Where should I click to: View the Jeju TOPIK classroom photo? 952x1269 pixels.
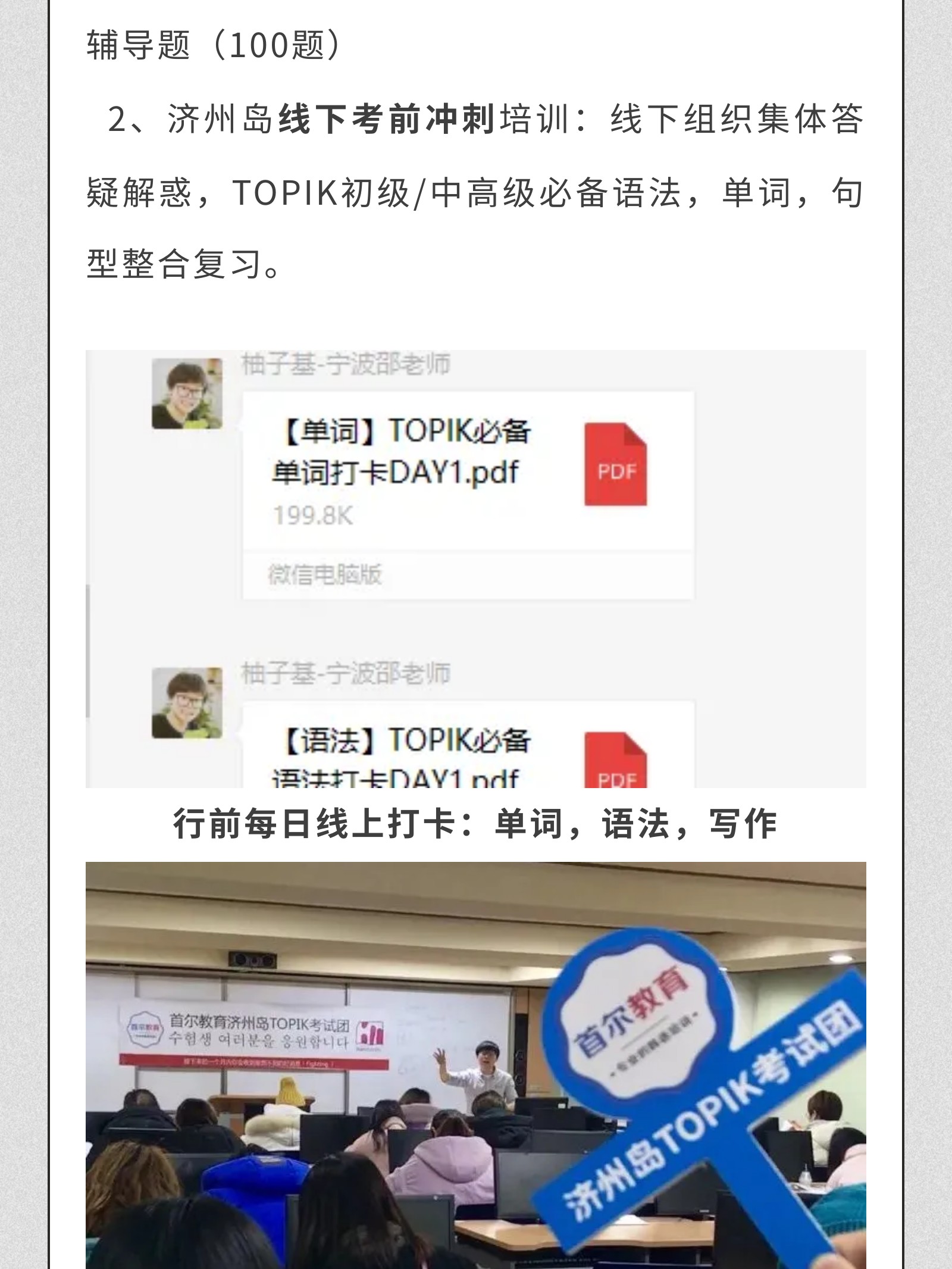tap(476, 1064)
